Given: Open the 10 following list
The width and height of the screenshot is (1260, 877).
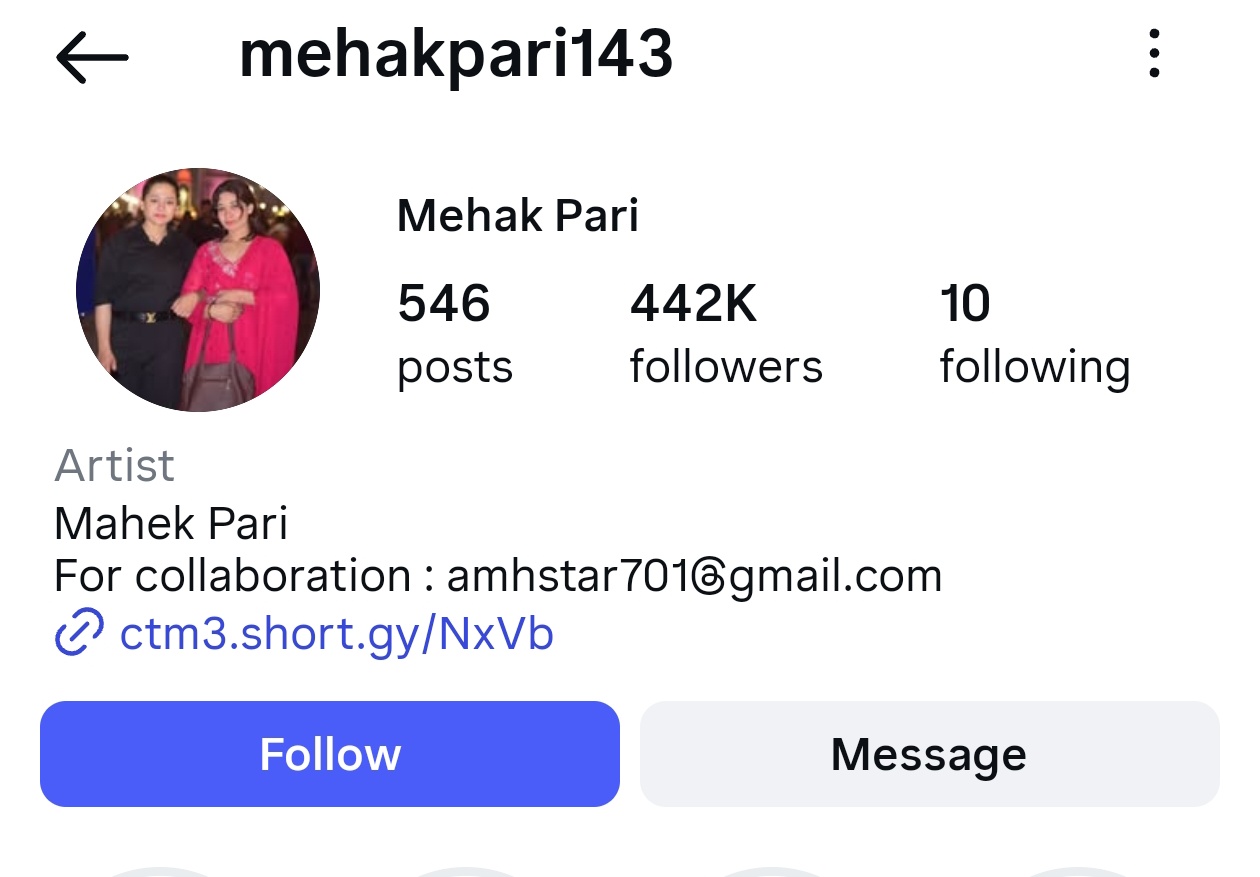Looking at the screenshot, I should [1034, 333].
